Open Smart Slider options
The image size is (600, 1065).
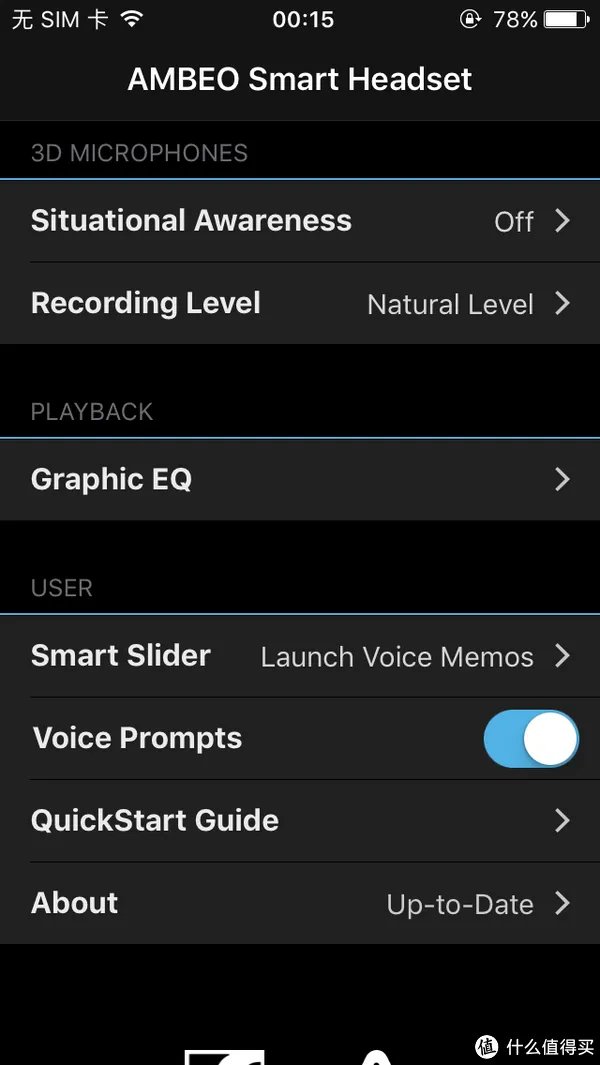click(x=300, y=656)
